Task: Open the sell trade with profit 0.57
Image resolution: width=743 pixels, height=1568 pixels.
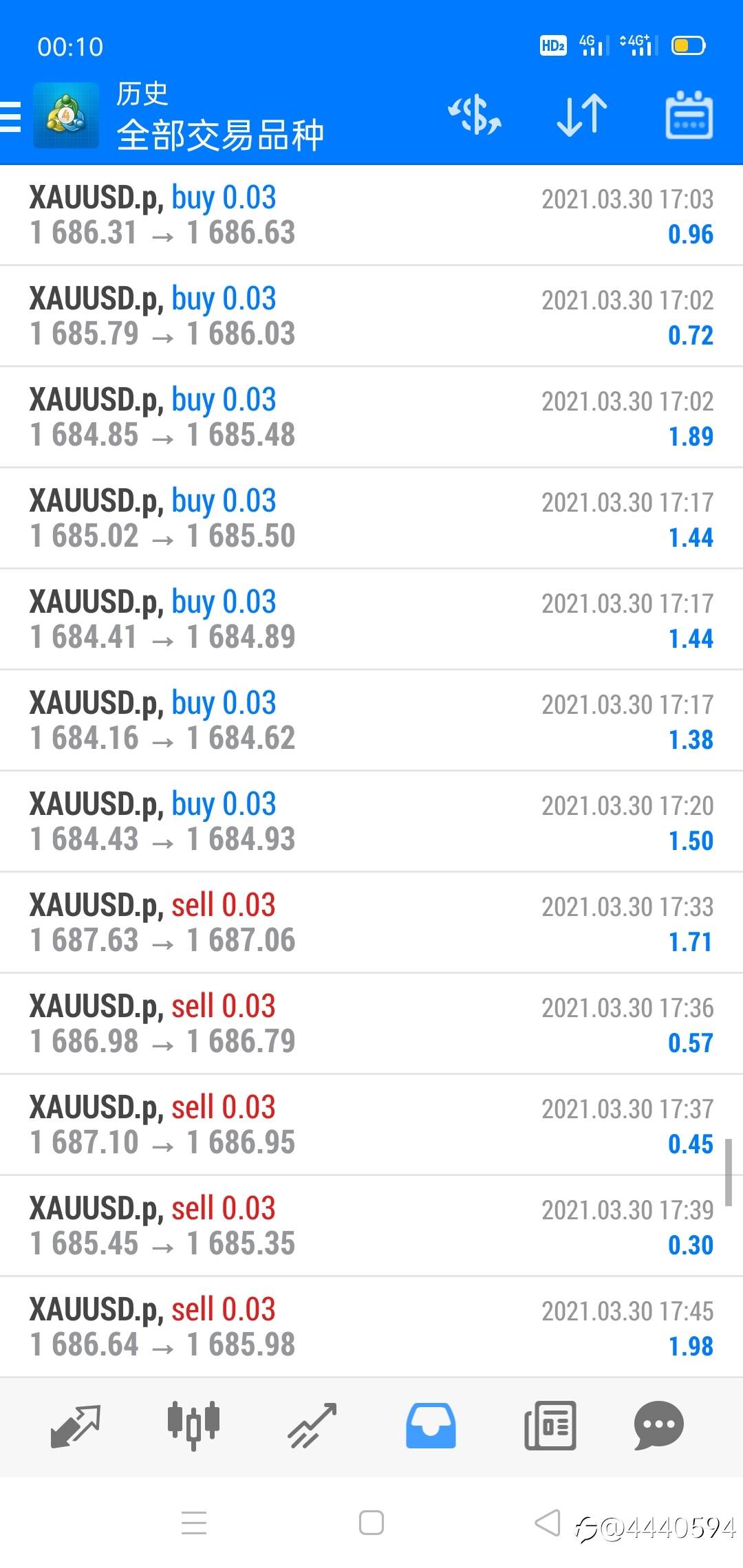Action: click(371, 1024)
